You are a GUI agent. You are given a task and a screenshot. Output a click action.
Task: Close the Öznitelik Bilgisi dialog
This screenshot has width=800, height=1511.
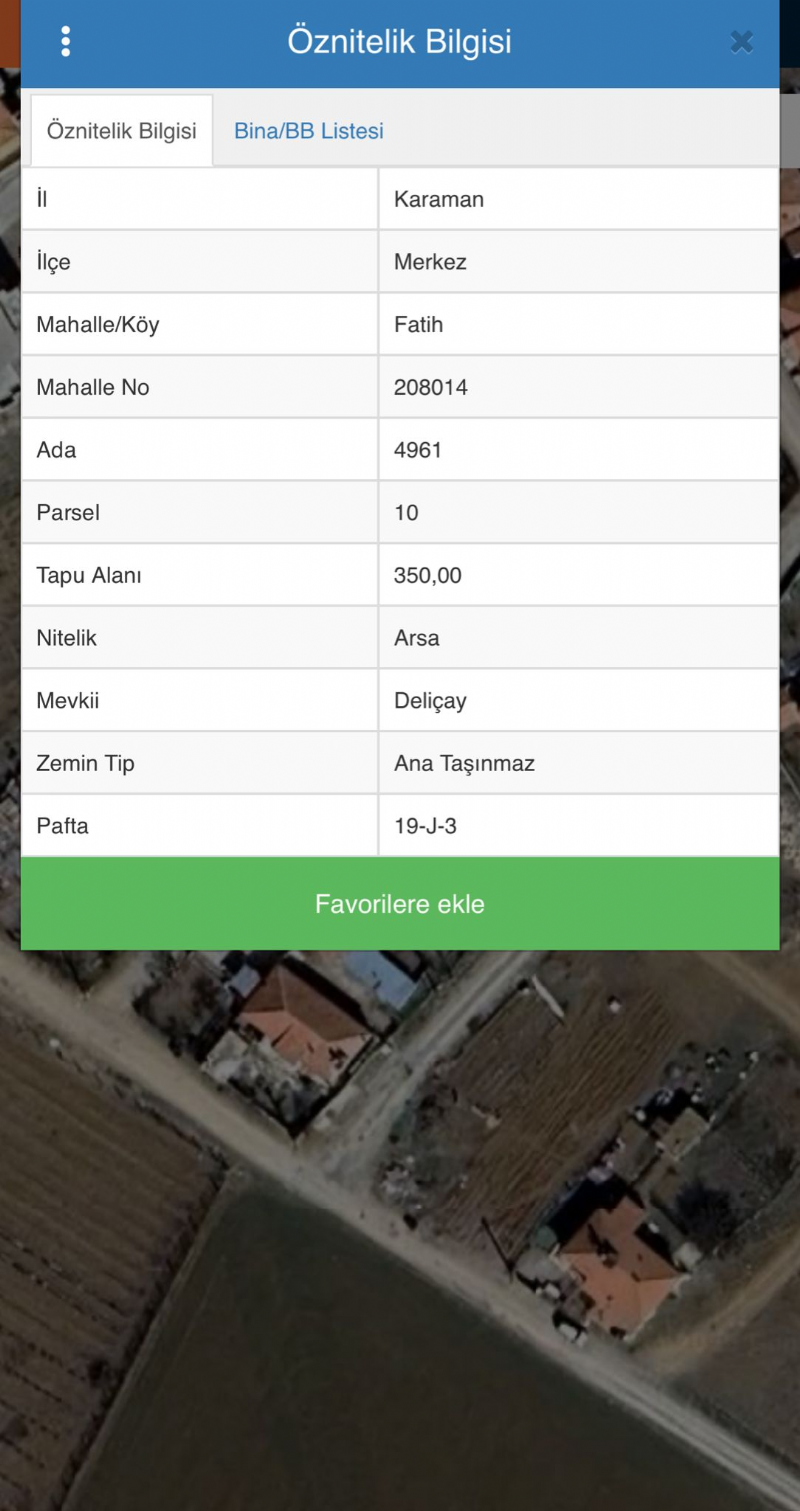point(741,42)
